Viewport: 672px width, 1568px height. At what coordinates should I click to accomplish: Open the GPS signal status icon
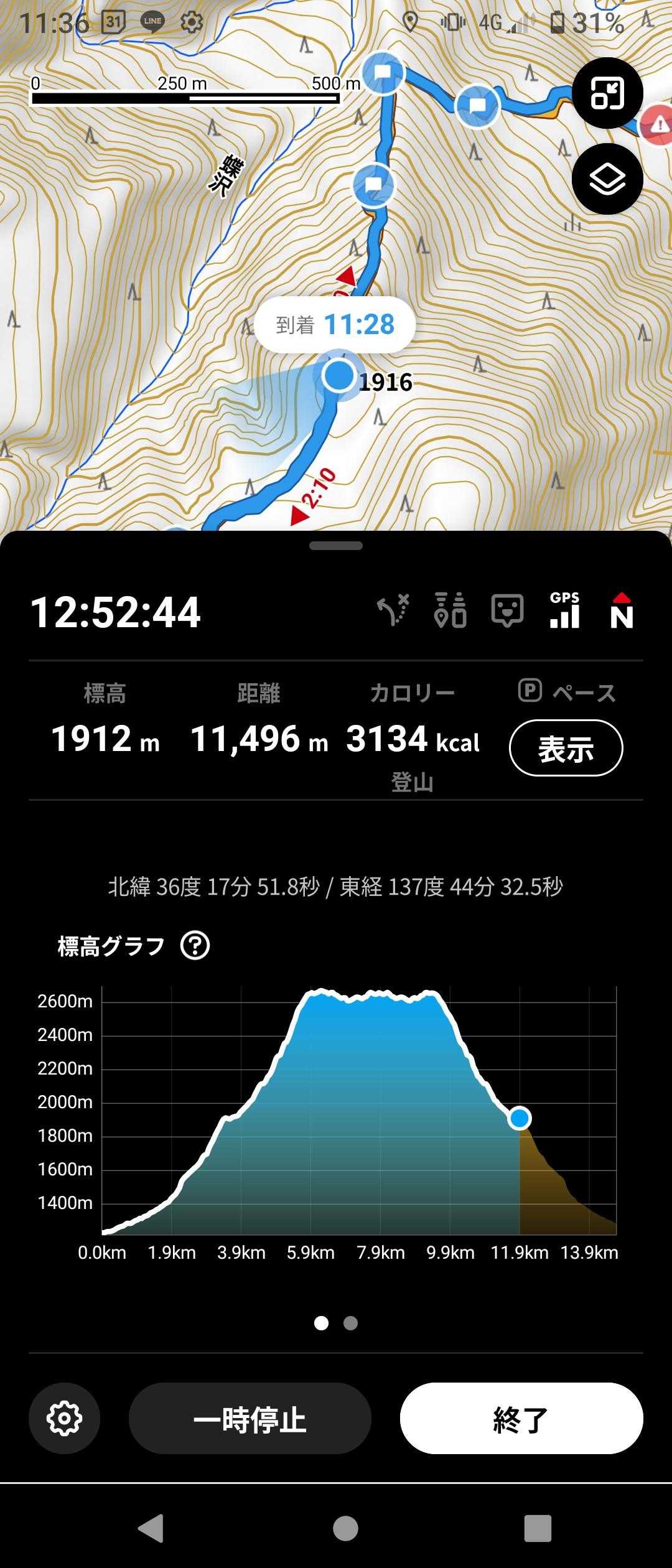tap(565, 611)
